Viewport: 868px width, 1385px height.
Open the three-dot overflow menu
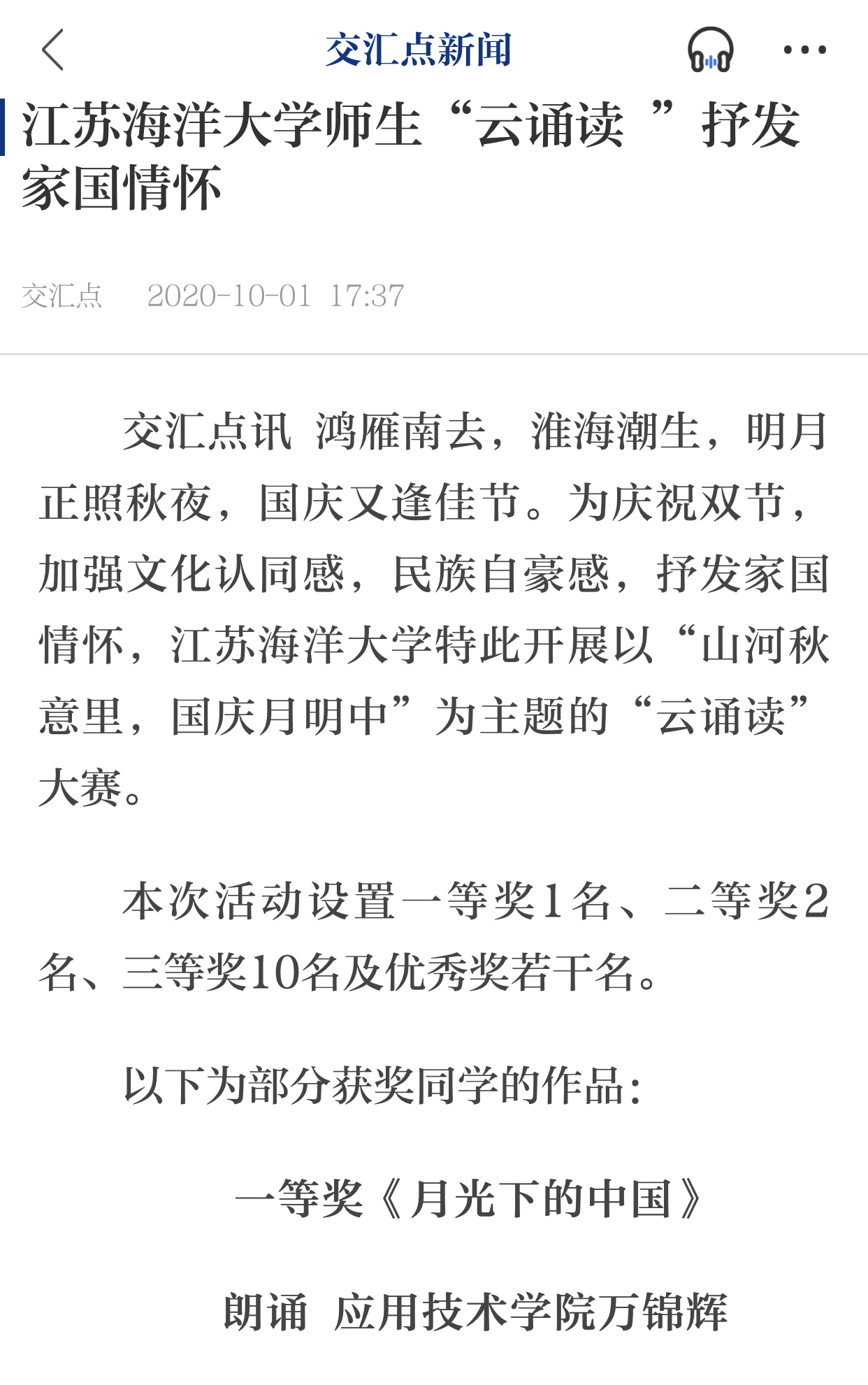pyautogui.click(x=804, y=50)
